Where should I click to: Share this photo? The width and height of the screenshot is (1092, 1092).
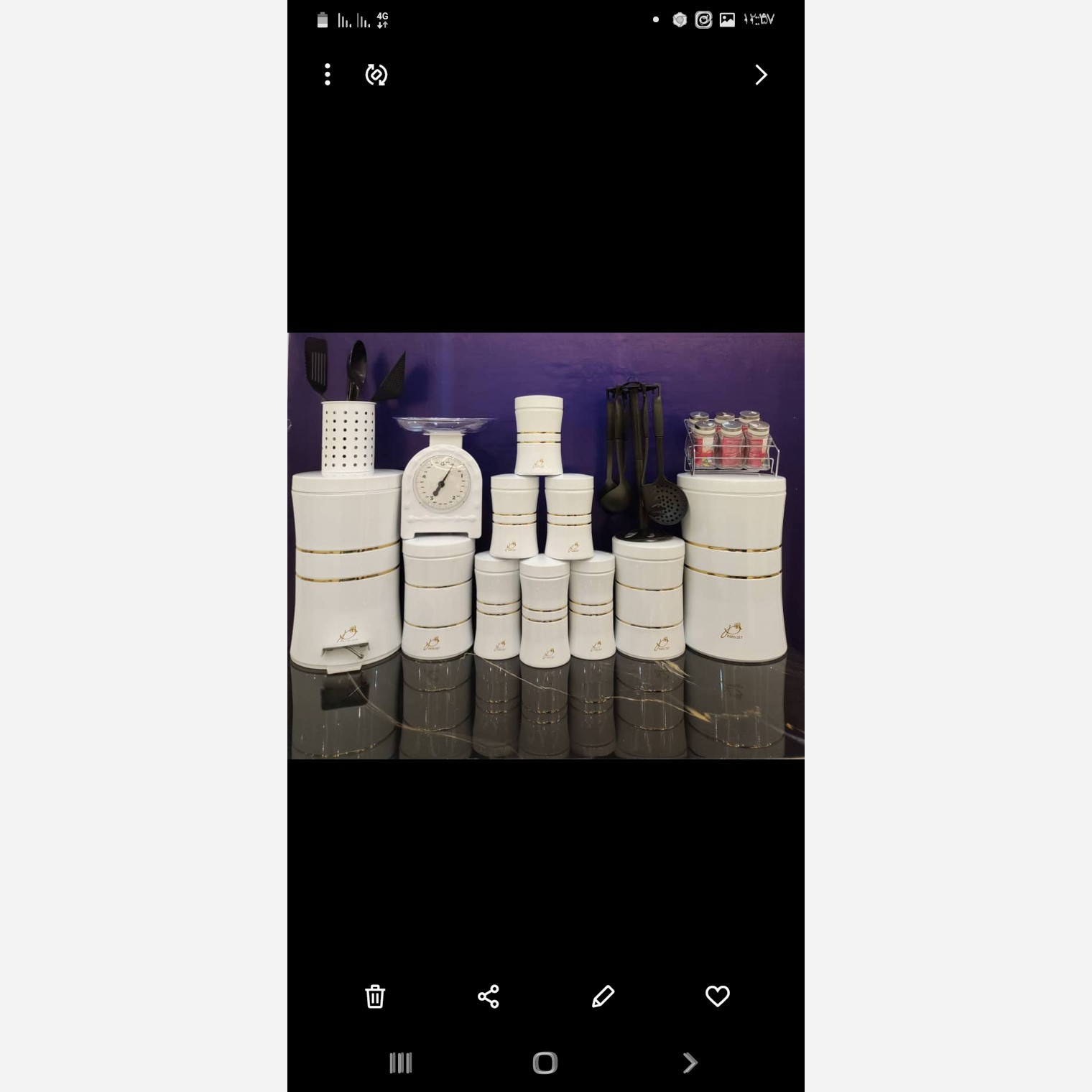489,996
